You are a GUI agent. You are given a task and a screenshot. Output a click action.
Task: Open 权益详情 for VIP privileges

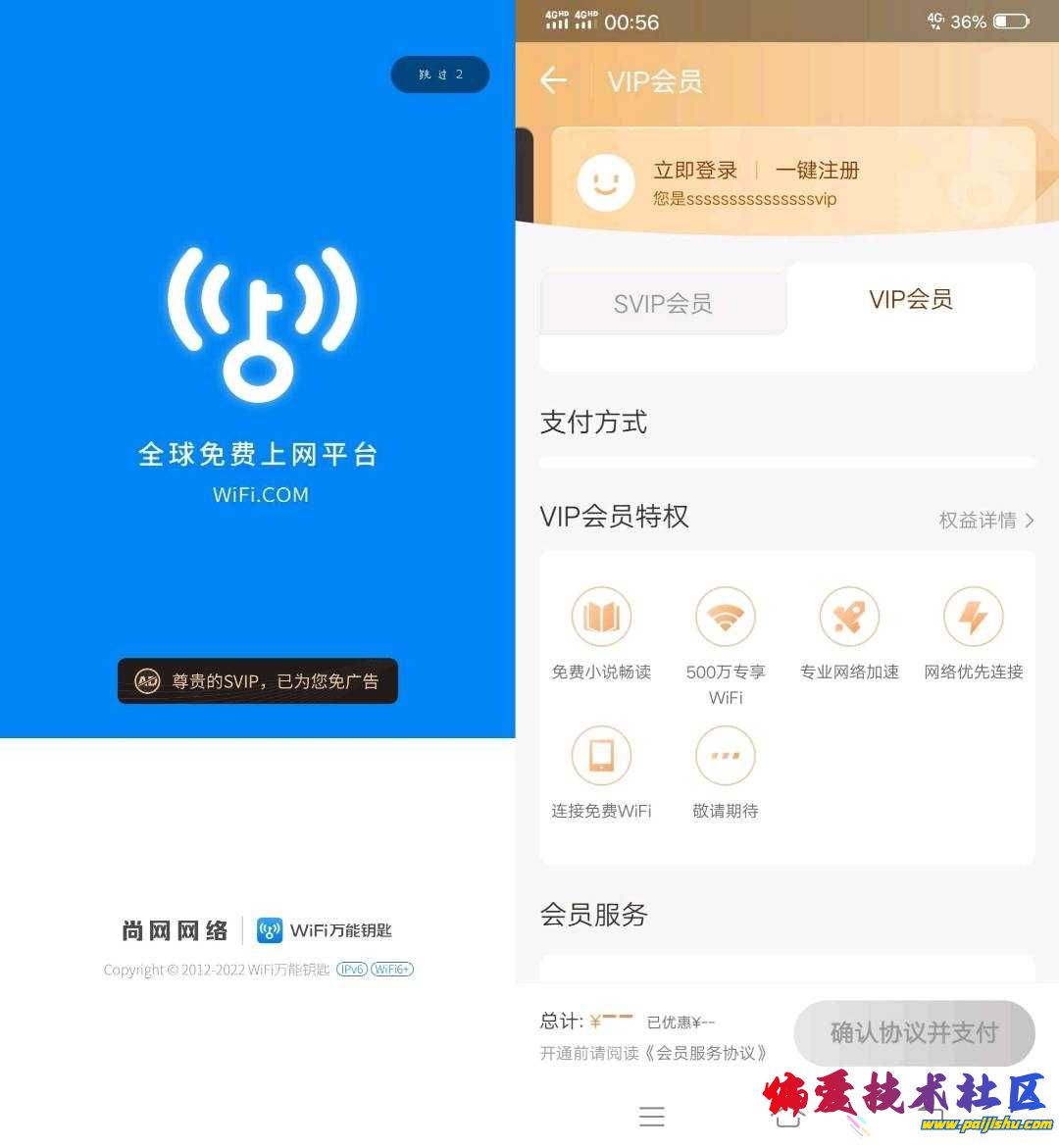point(985,521)
